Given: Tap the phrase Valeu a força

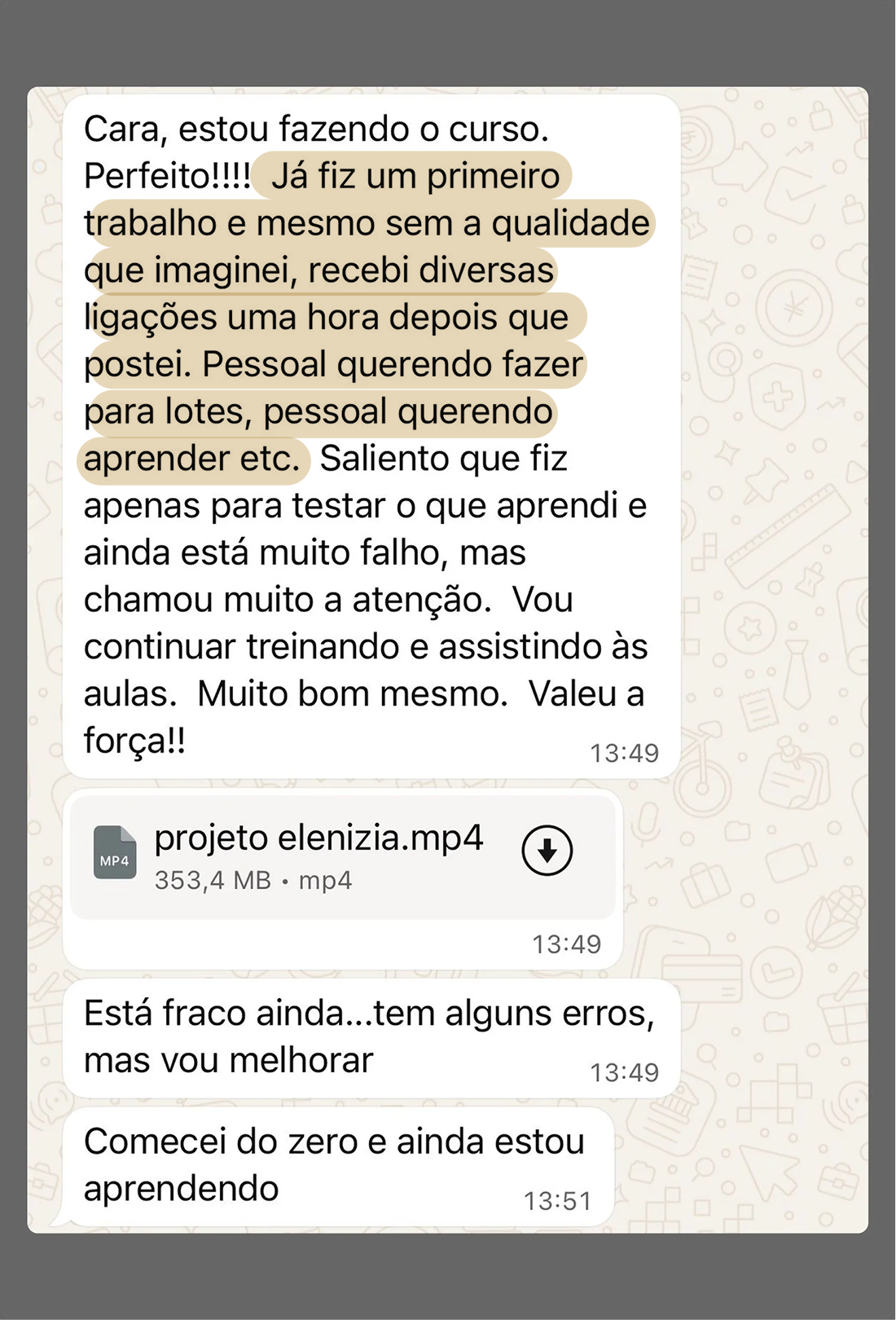Looking at the screenshot, I should [x=585, y=693].
